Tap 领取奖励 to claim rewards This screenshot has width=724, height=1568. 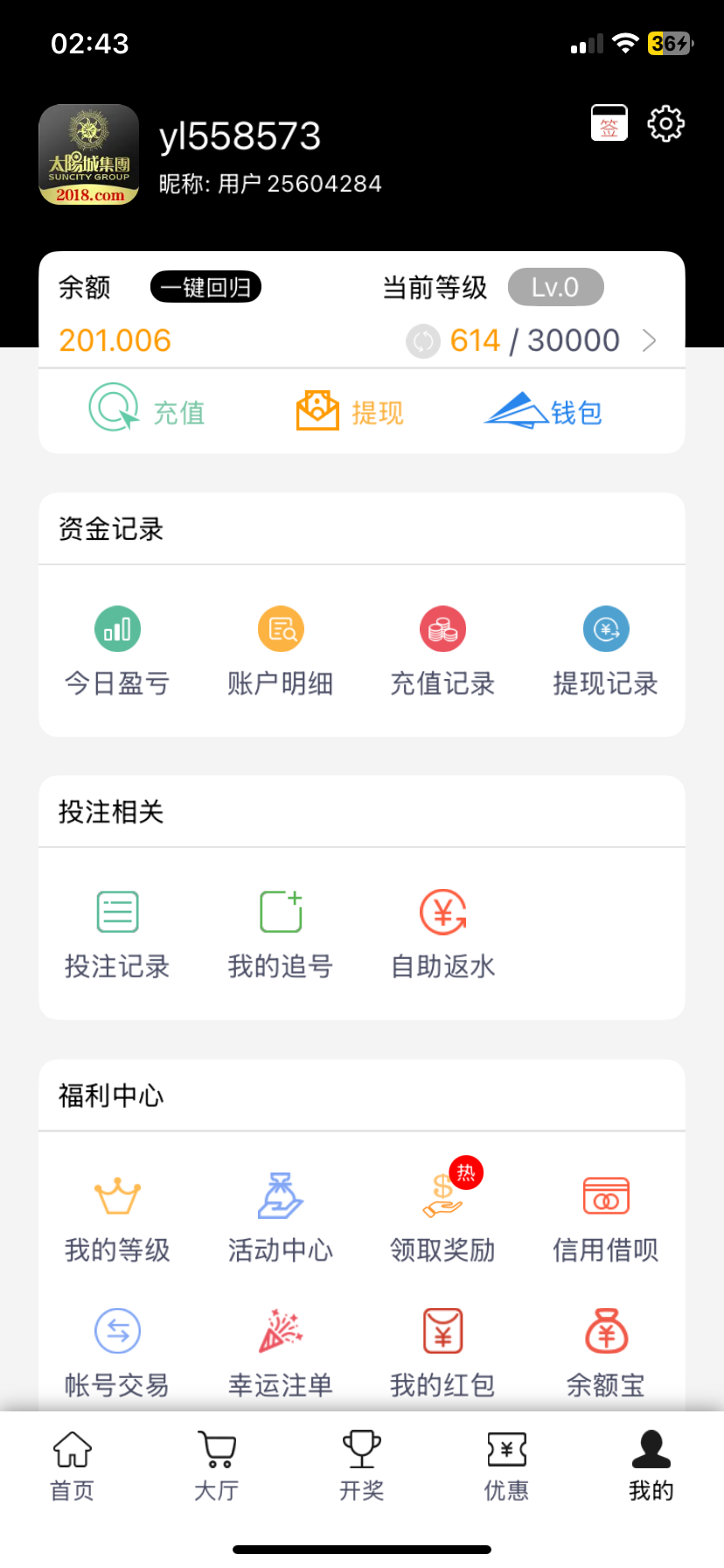[x=442, y=1217]
